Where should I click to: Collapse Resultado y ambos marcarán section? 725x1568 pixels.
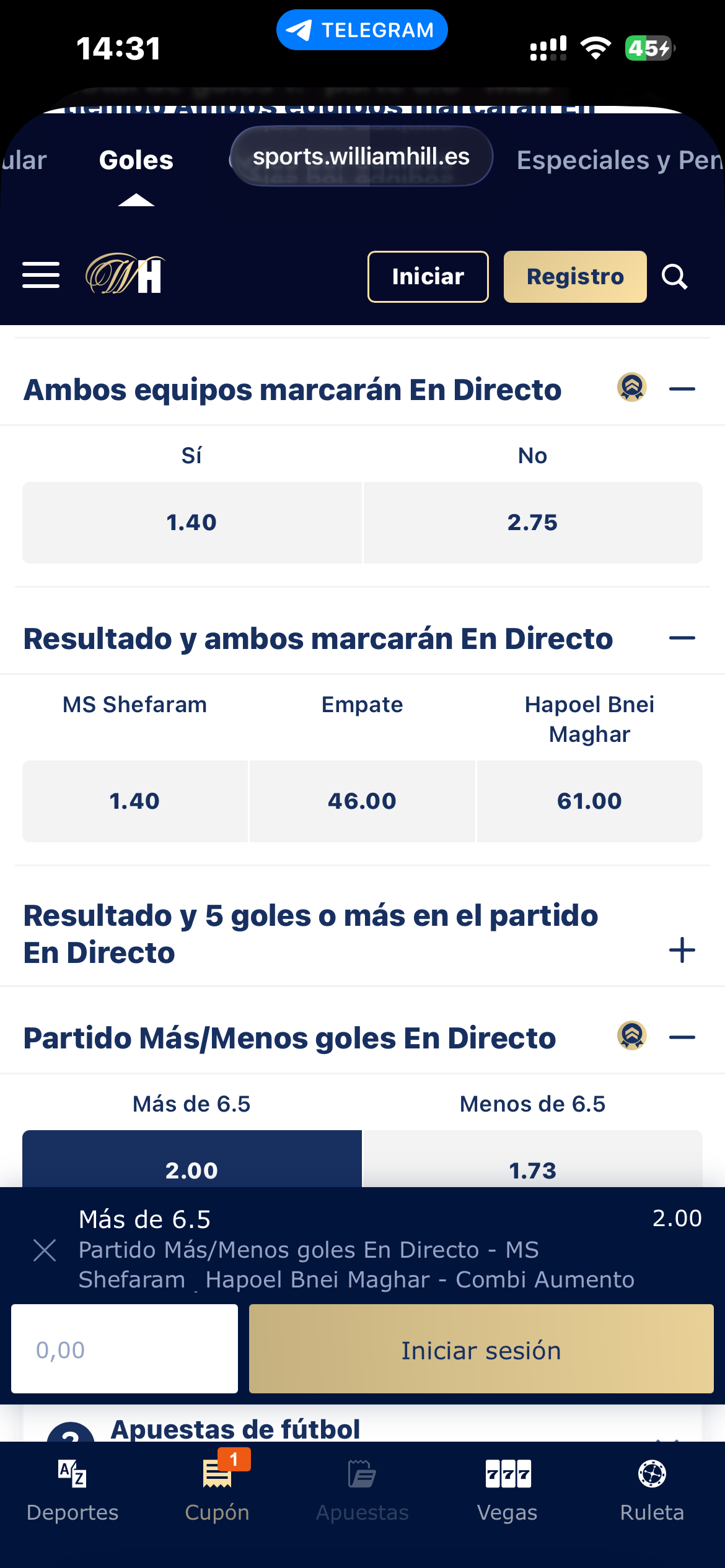tap(682, 638)
